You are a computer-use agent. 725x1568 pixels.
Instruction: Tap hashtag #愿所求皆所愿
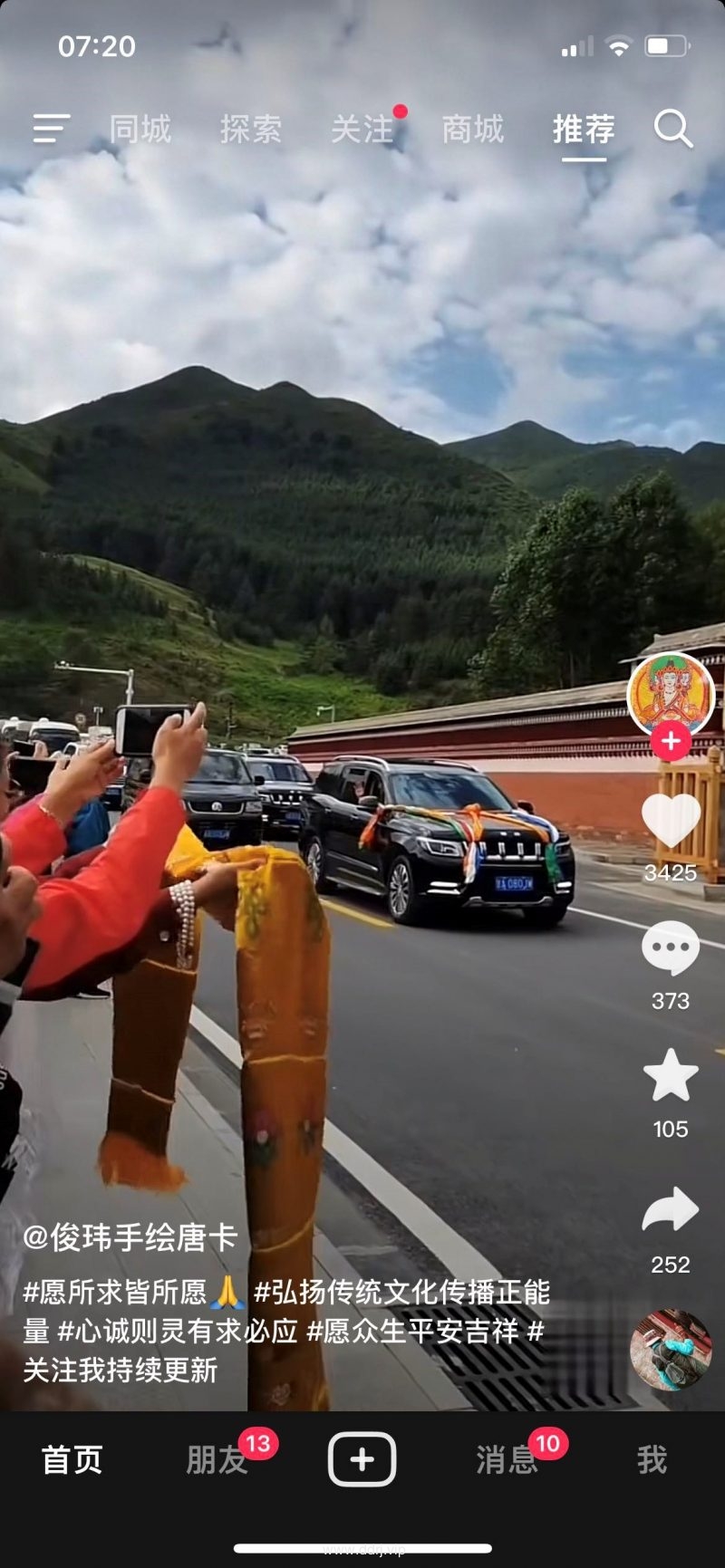tap(116, 1292)
